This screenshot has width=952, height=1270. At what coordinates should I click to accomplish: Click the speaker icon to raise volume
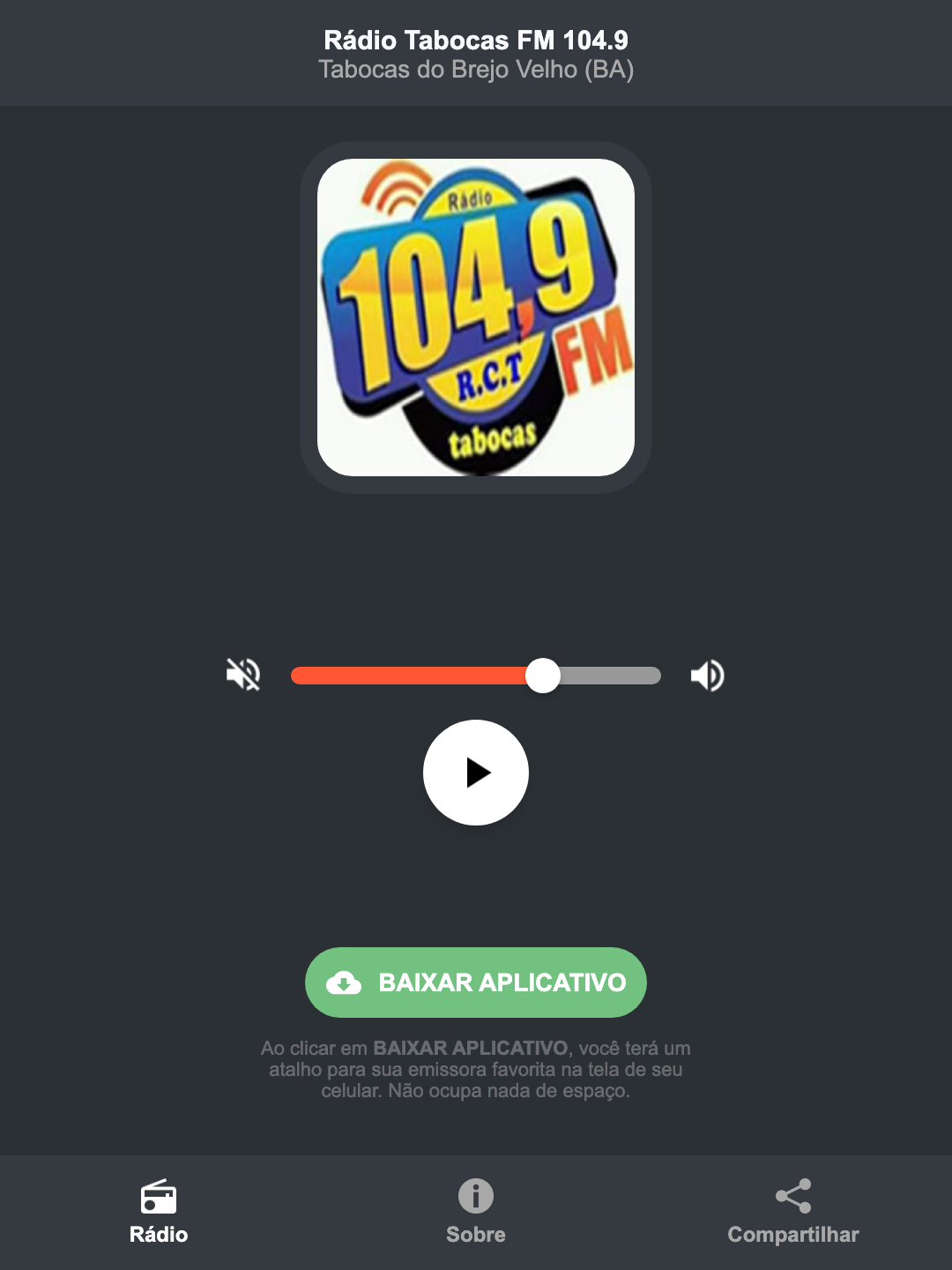click(707, 675)
